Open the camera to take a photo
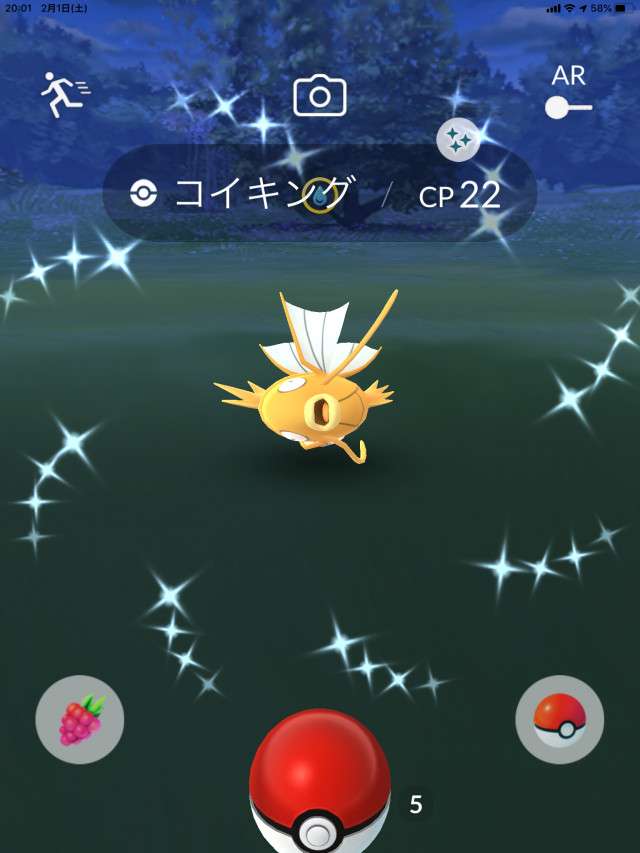The image size is (640, 853). (x=319, y=97)
